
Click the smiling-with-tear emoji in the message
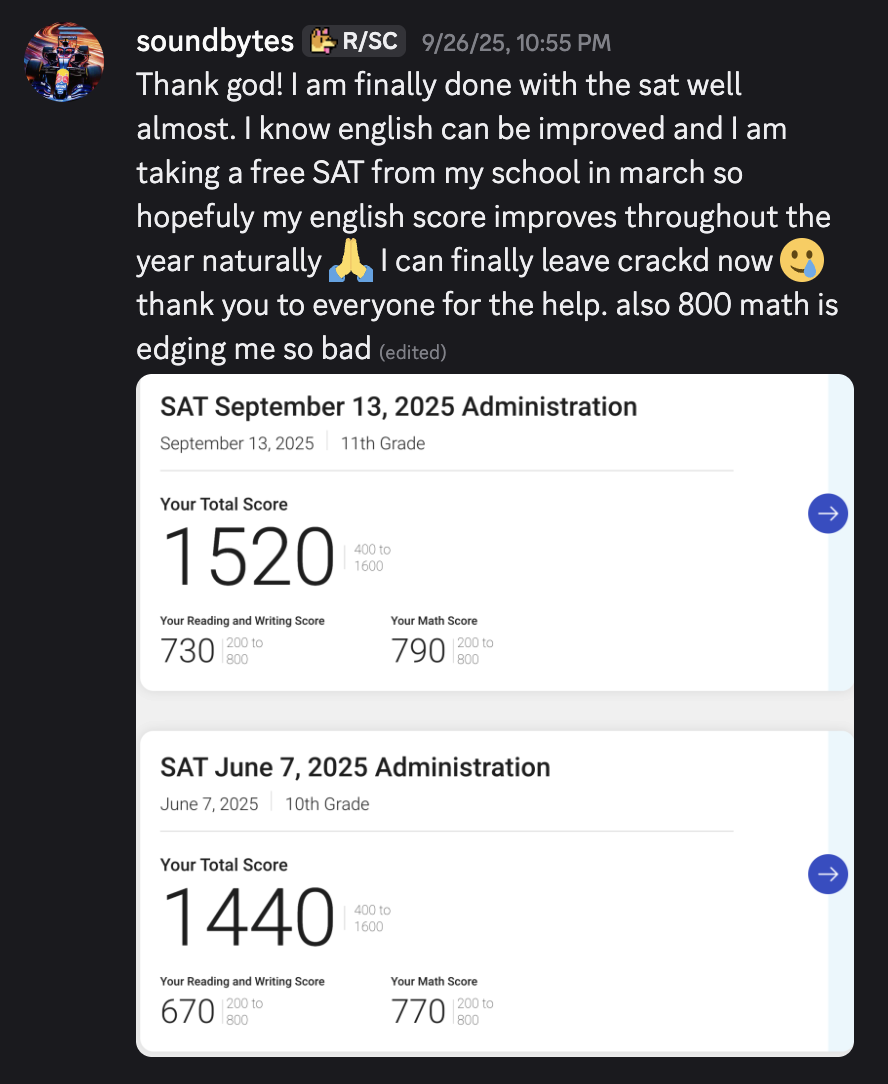(x=802, y=260)
